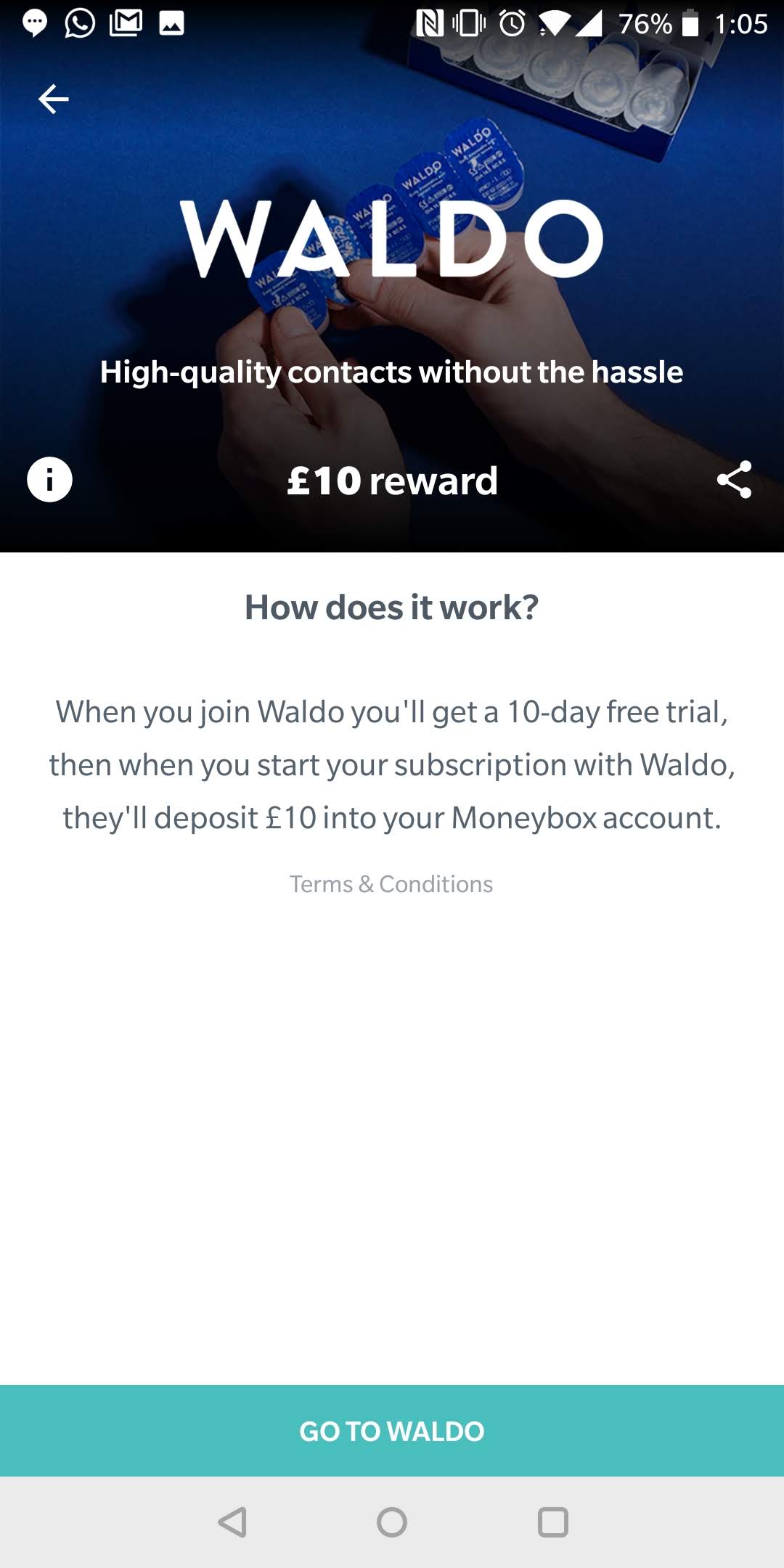
Task: Go back using the top-left arrow
Action: (x=54, y=99)
